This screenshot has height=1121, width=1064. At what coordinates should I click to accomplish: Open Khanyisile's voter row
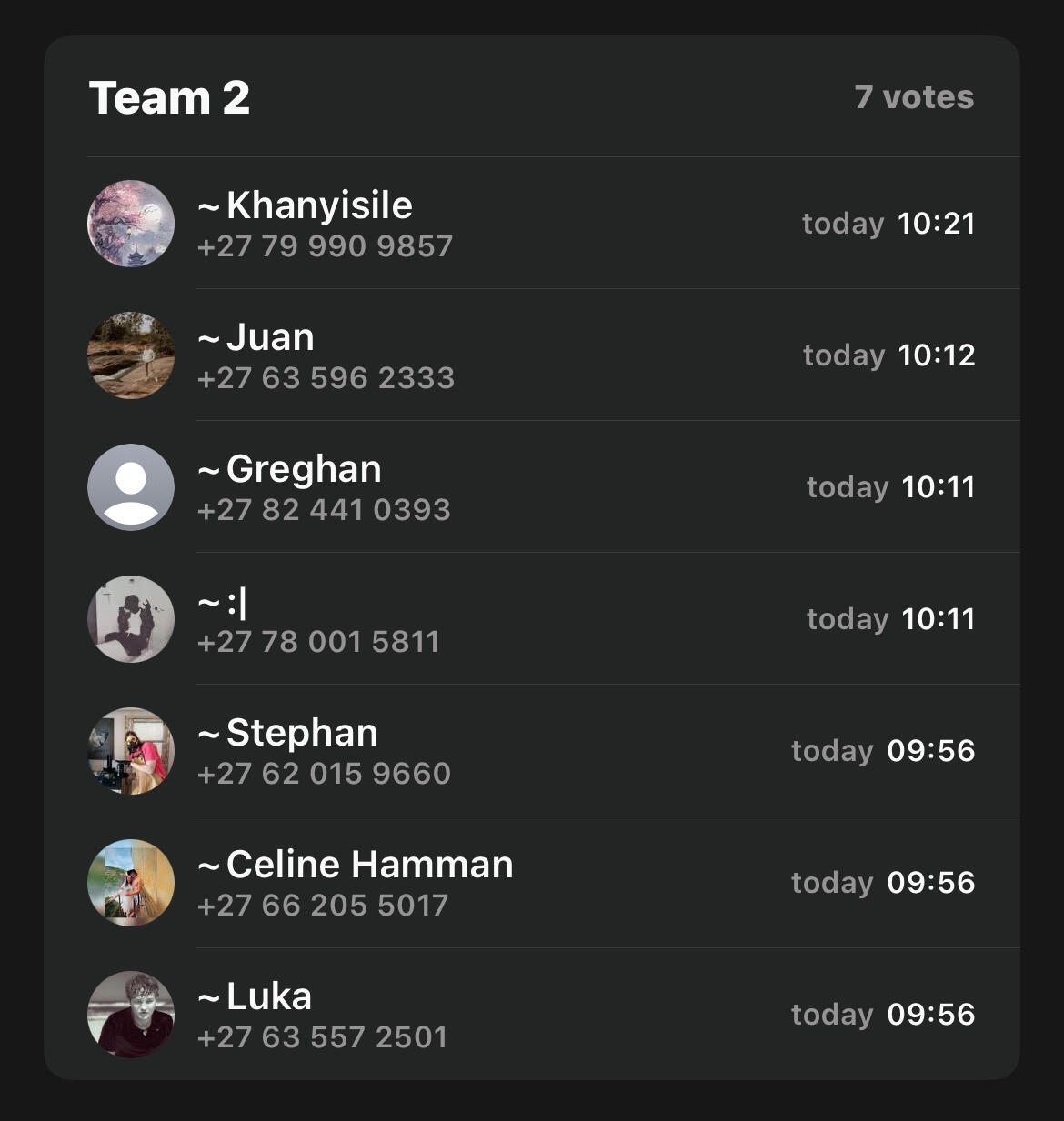531,224
